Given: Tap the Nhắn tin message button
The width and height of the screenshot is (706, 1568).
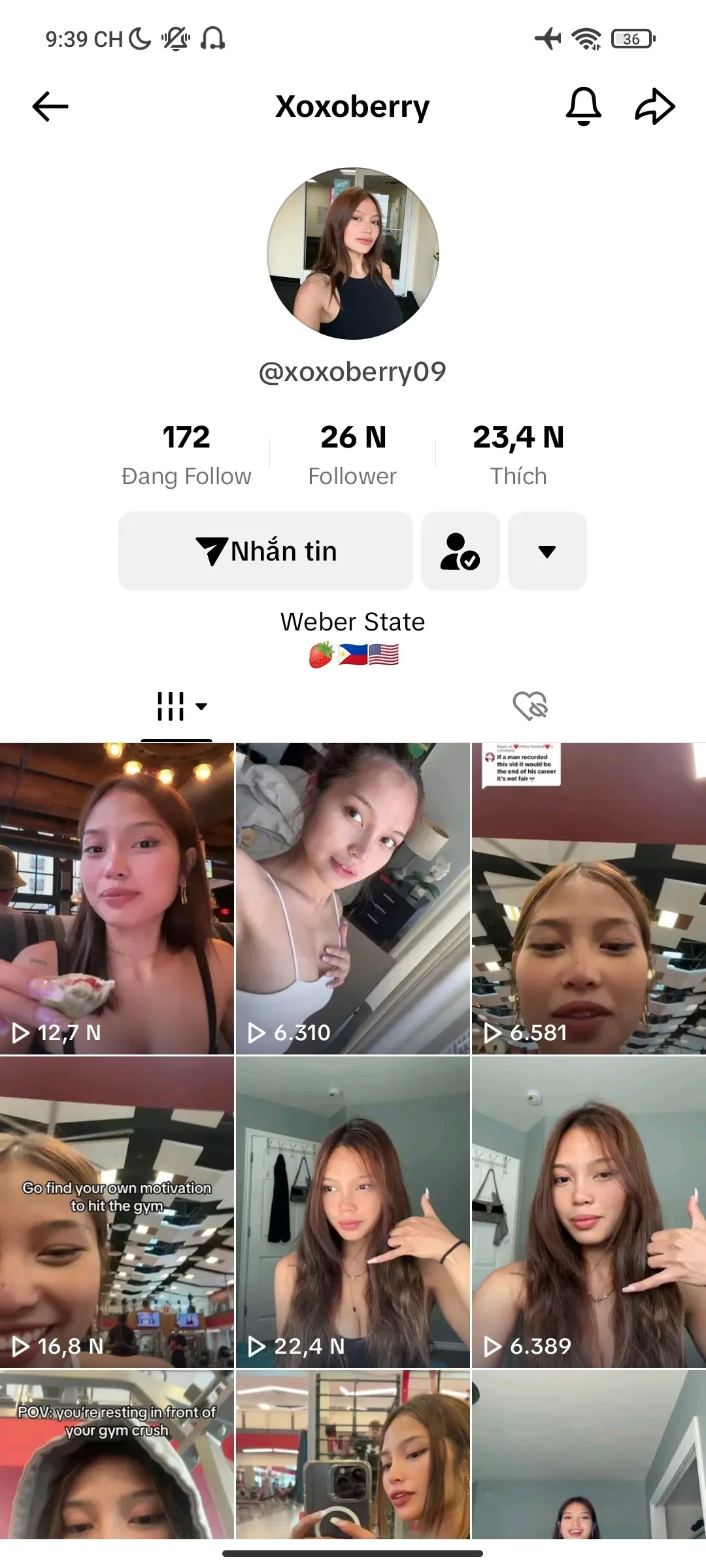Looking at the screenshot, I should [265, 551].
